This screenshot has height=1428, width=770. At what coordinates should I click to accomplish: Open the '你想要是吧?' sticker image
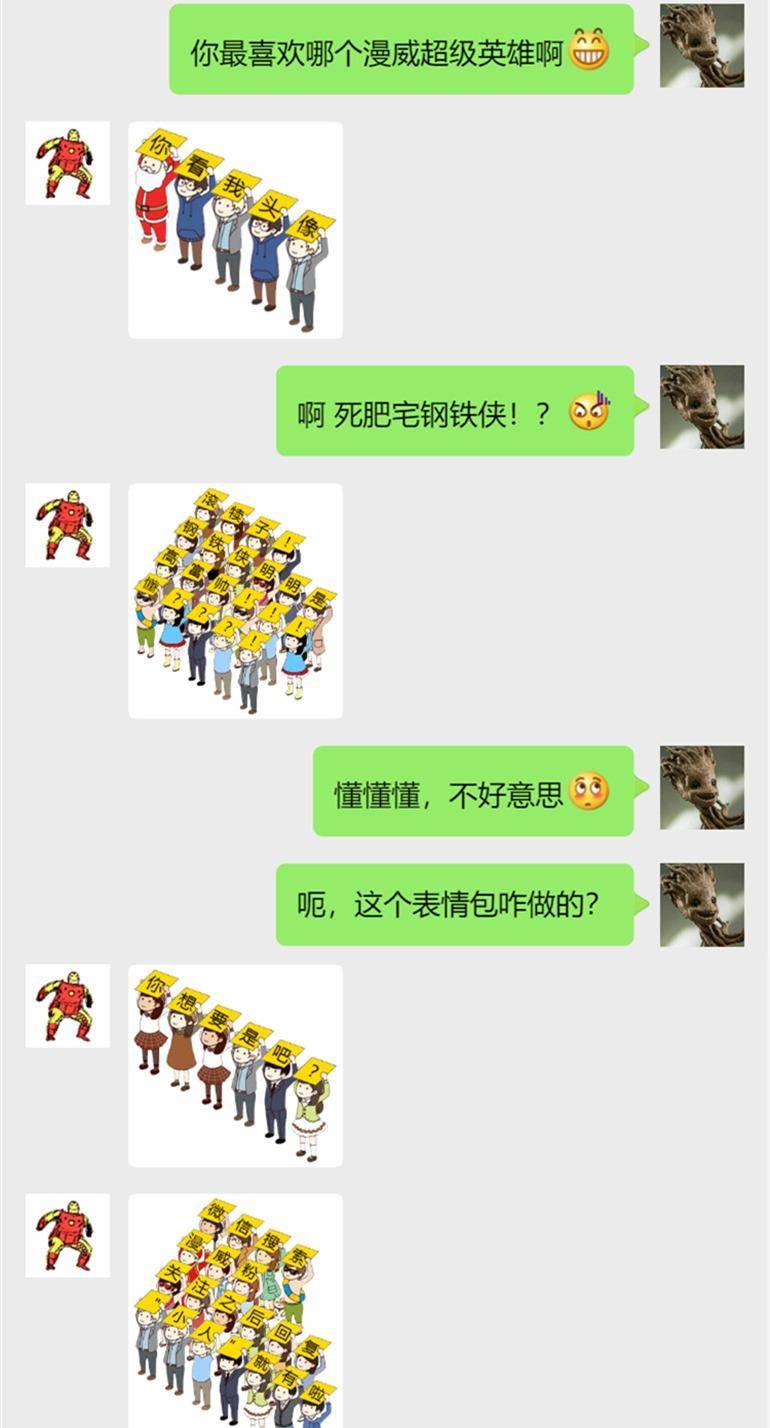pos(235,1065)
